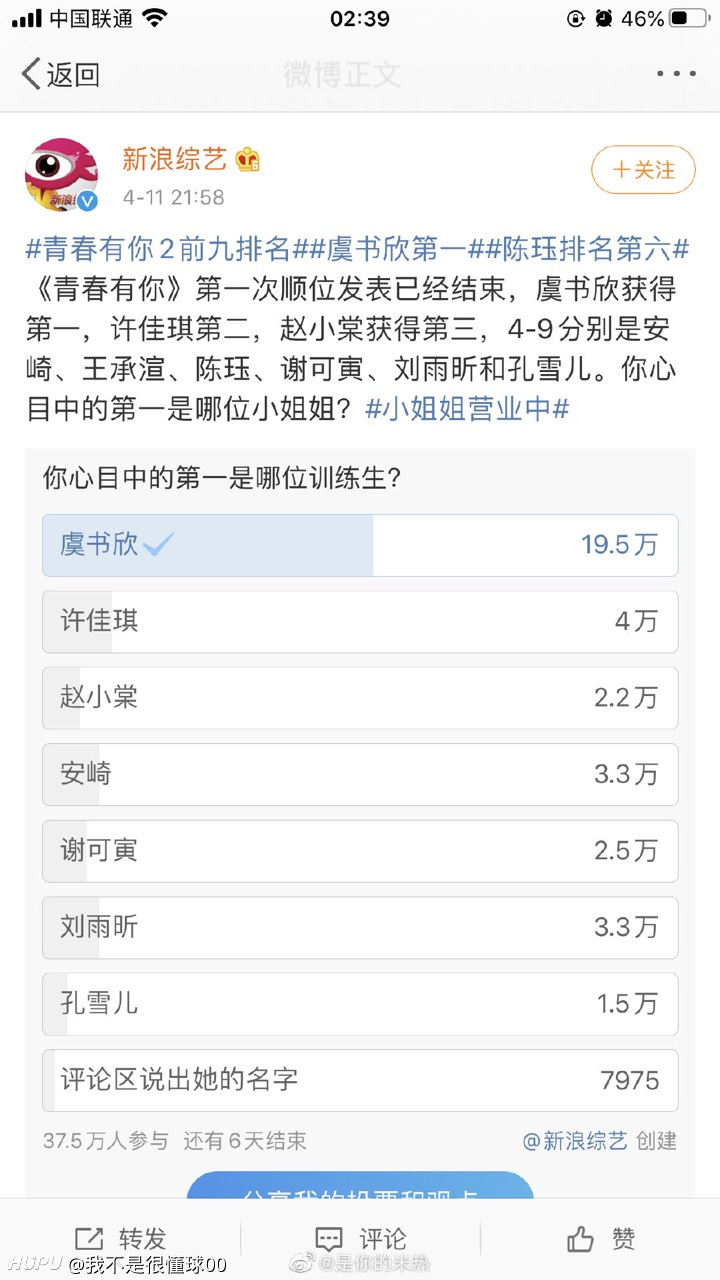Vote for 刘雨昕
This screenshot has height=1280, width=720.
360,927
